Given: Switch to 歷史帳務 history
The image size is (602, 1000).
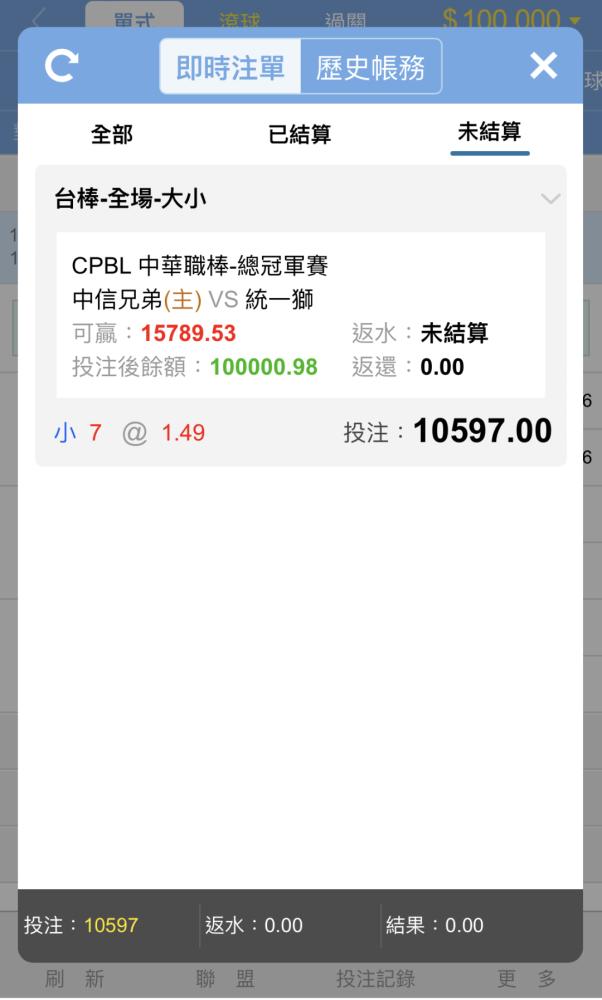Looking at the screenshot, I should (371, 67).
